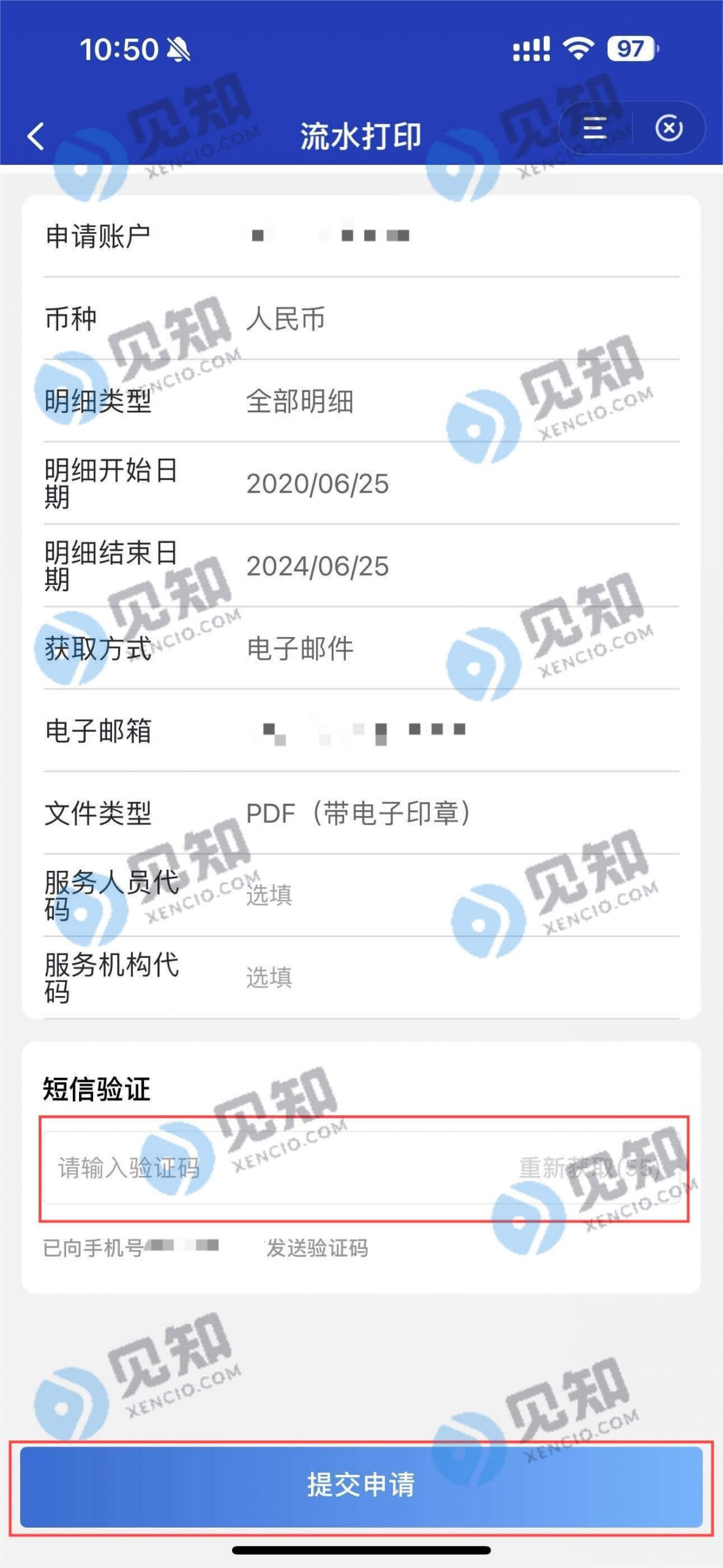Open the mini-program menu icon
This screenshot has height=1568, width=723.
point(594,128)
